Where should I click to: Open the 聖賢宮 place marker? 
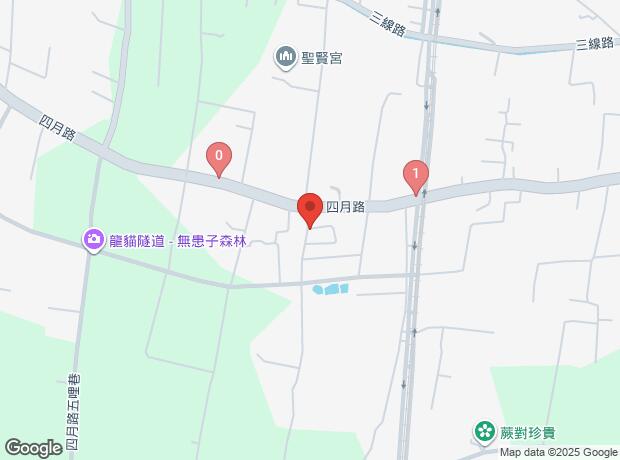point(287,57)
